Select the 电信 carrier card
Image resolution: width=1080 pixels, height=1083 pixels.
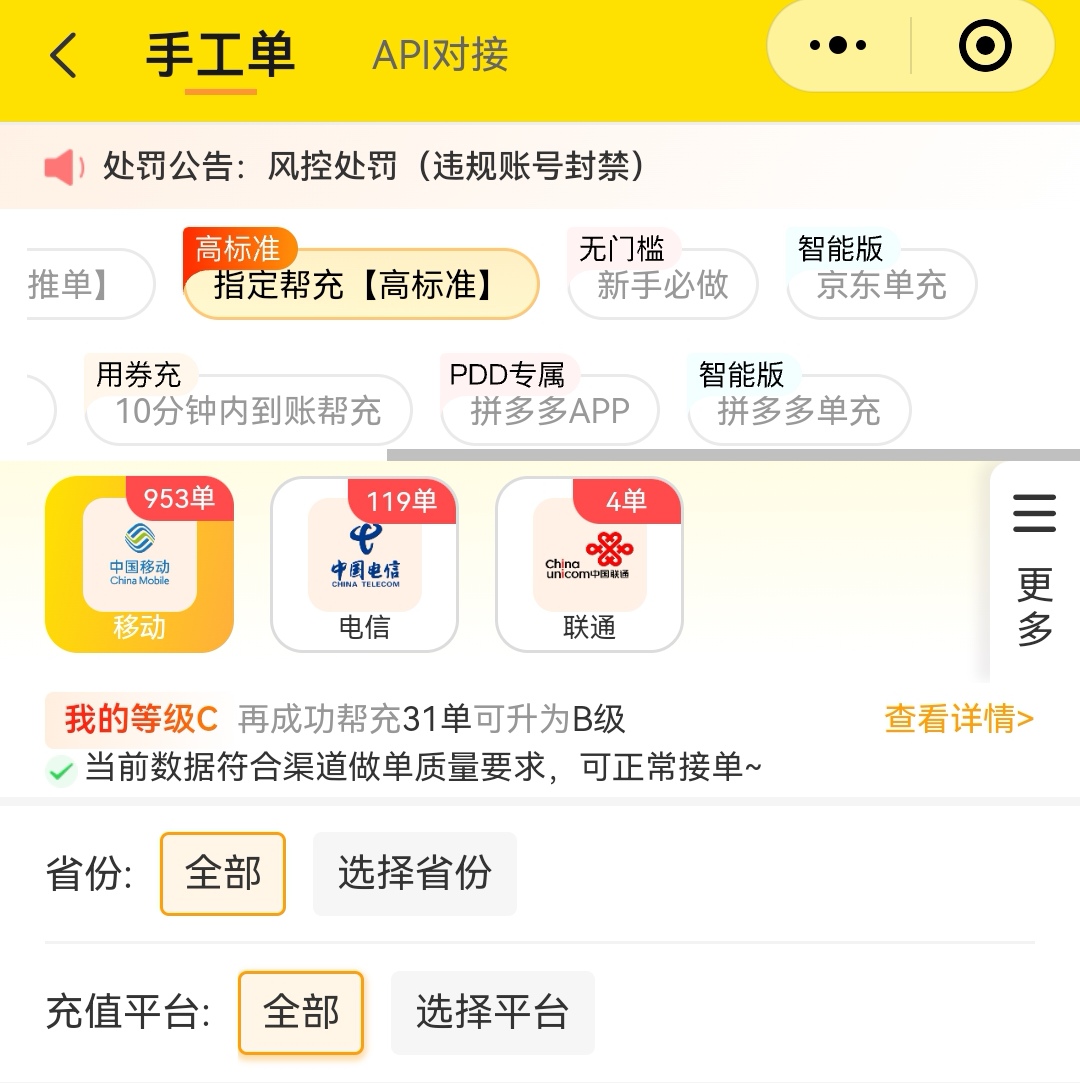[364, 564]
